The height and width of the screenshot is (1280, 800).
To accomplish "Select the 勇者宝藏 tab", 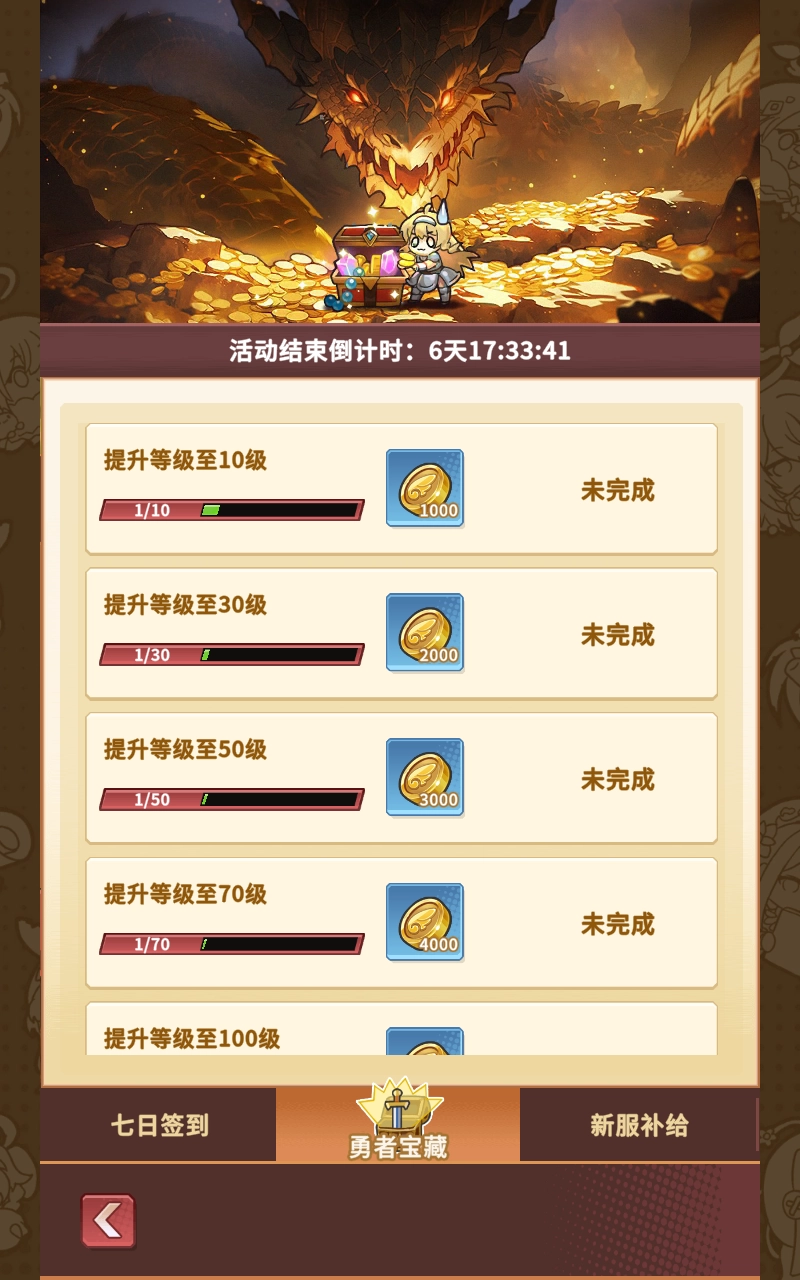I will pos(398,1125).
